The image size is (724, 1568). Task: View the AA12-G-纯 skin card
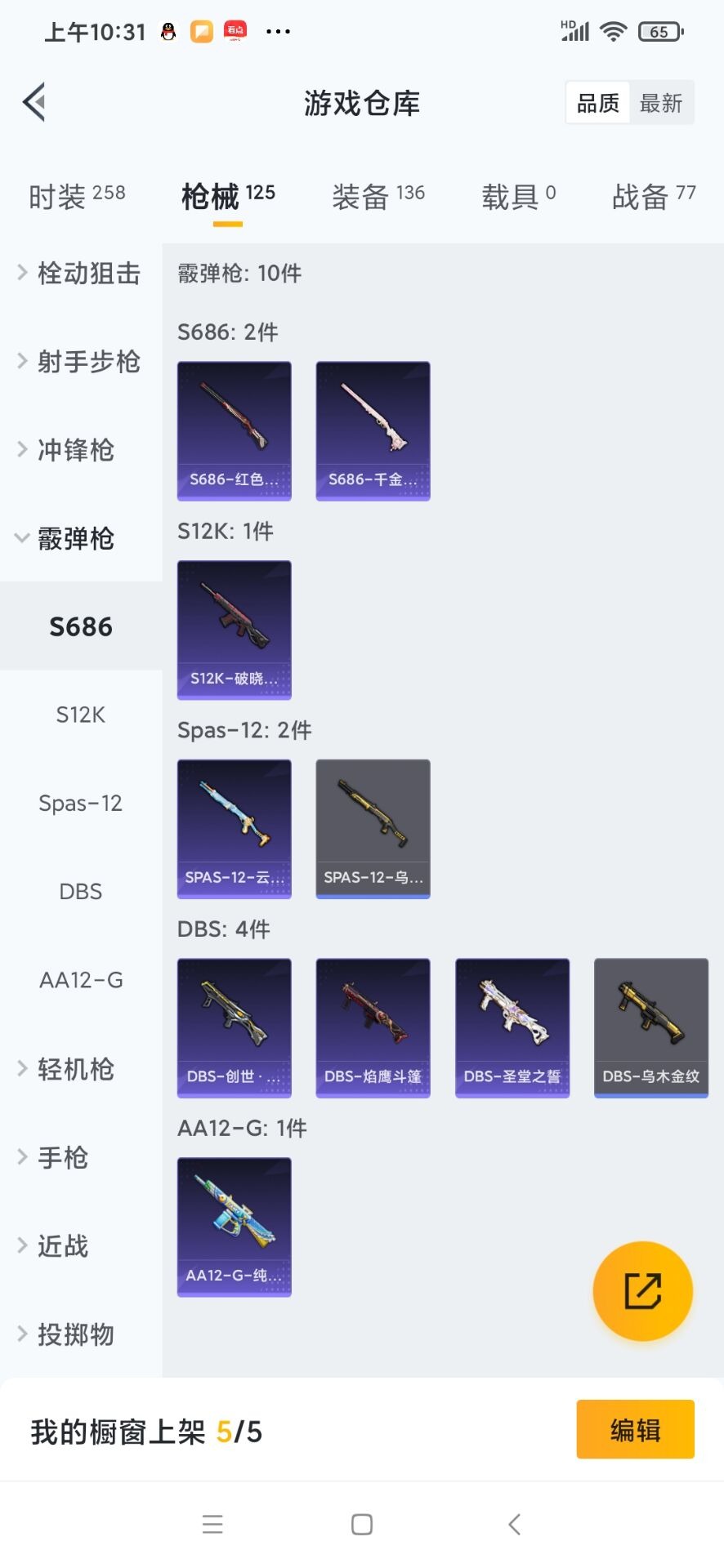click(x=235, y=1227)
